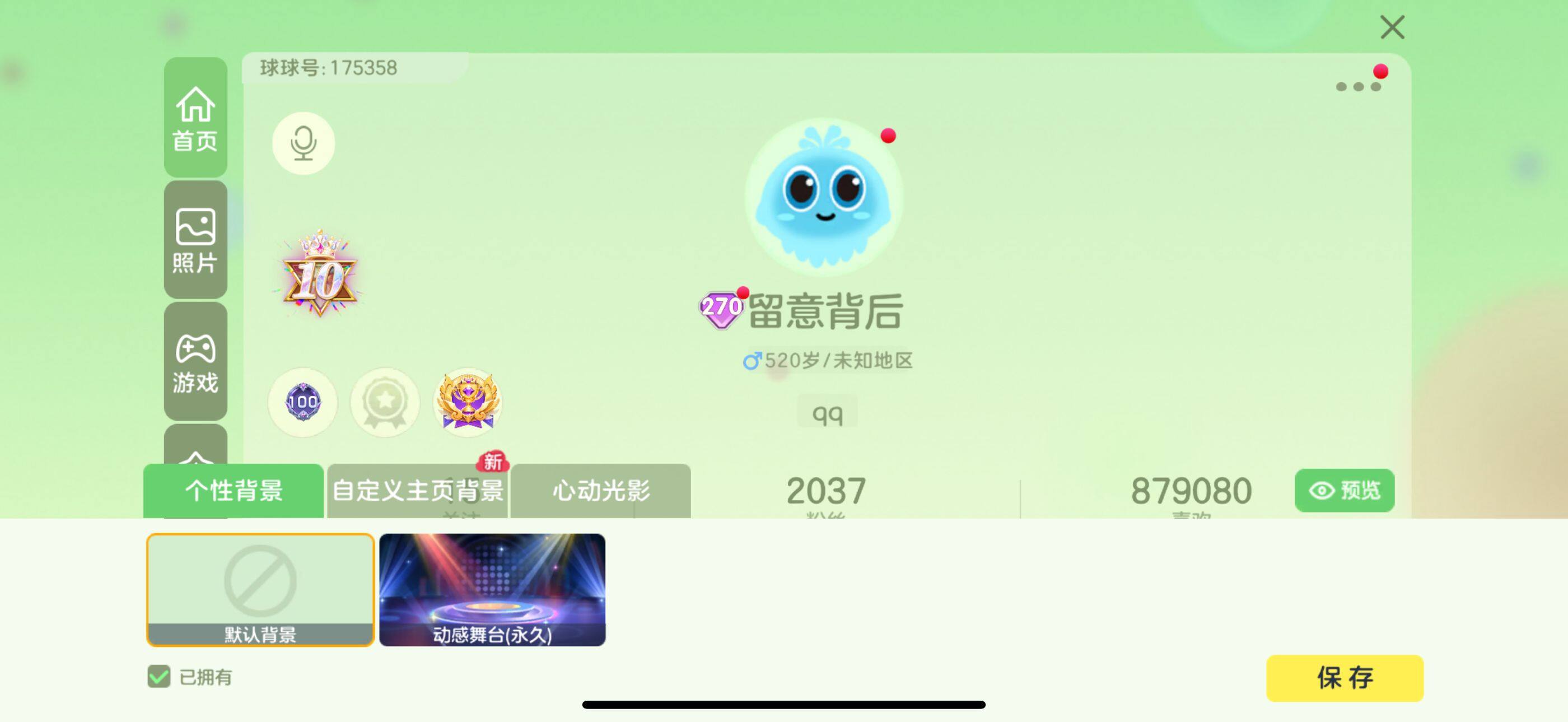This screenshot has width=1568, height=722.
Task: Select the 默认背景 default background
Action: [x=260, y=589]
